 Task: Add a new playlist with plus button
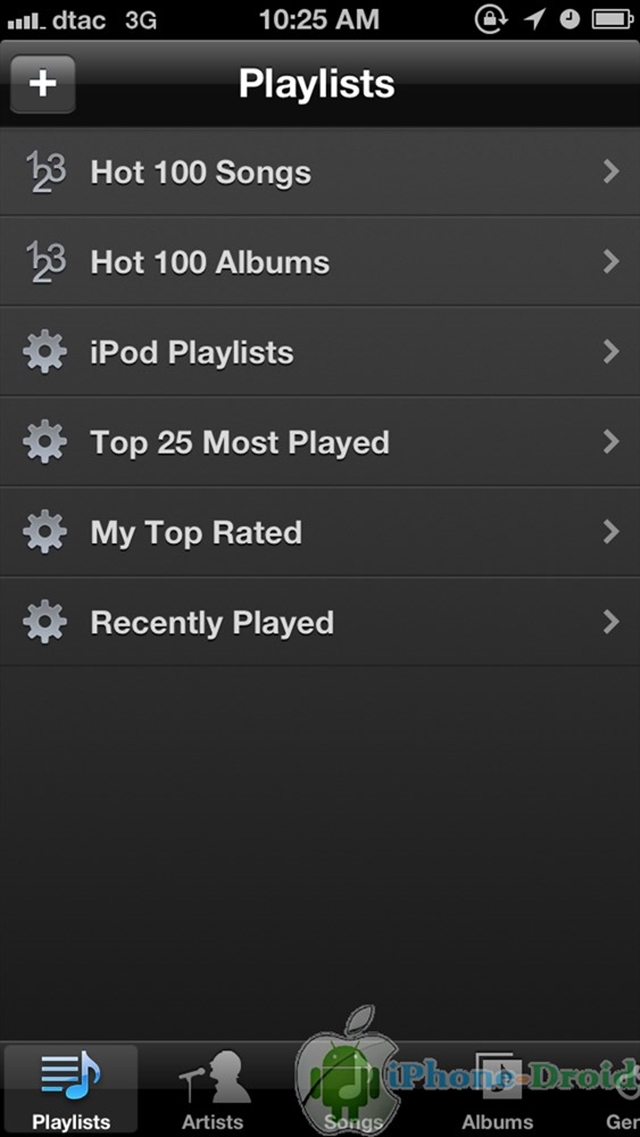43,83
